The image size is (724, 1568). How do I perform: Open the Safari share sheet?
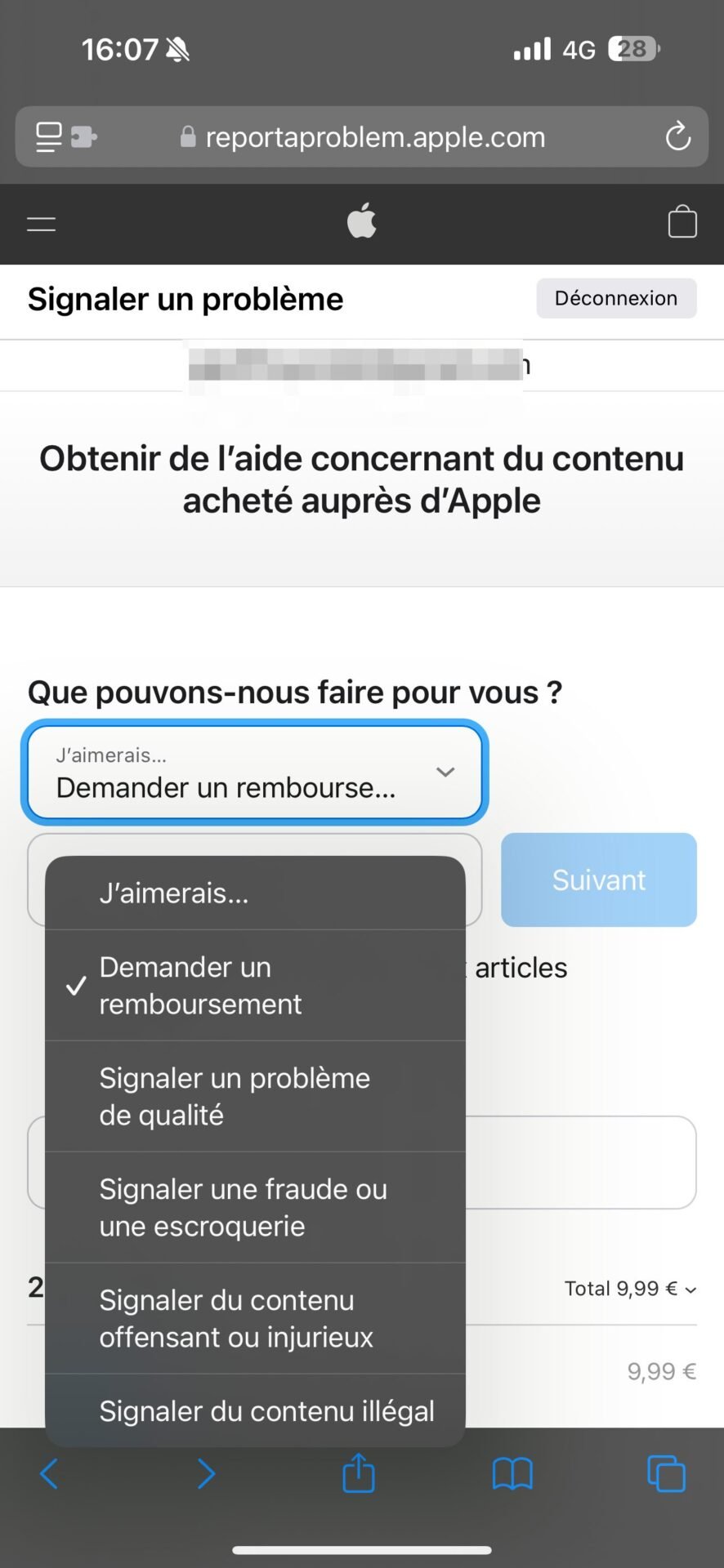click(359, 1472)
